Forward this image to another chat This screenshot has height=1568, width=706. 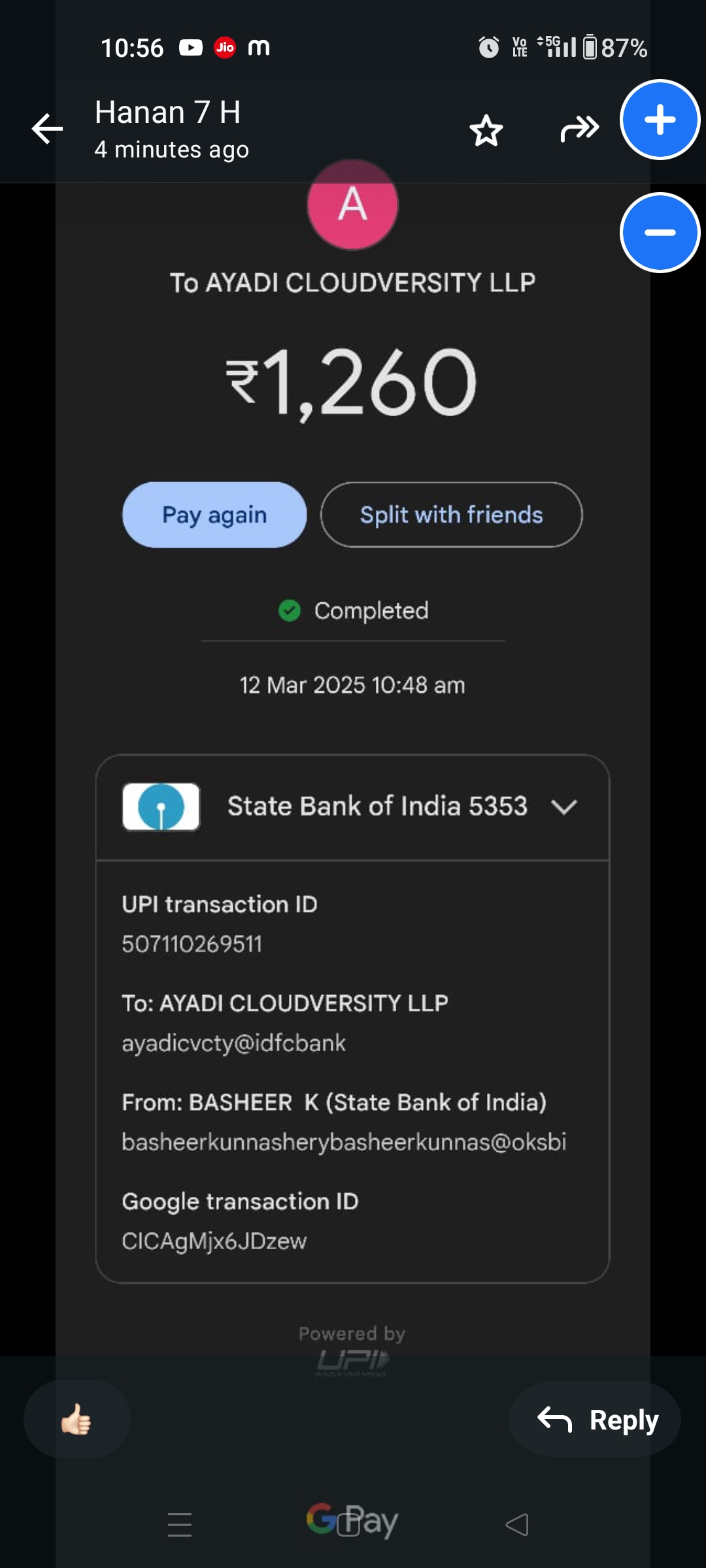579,129
